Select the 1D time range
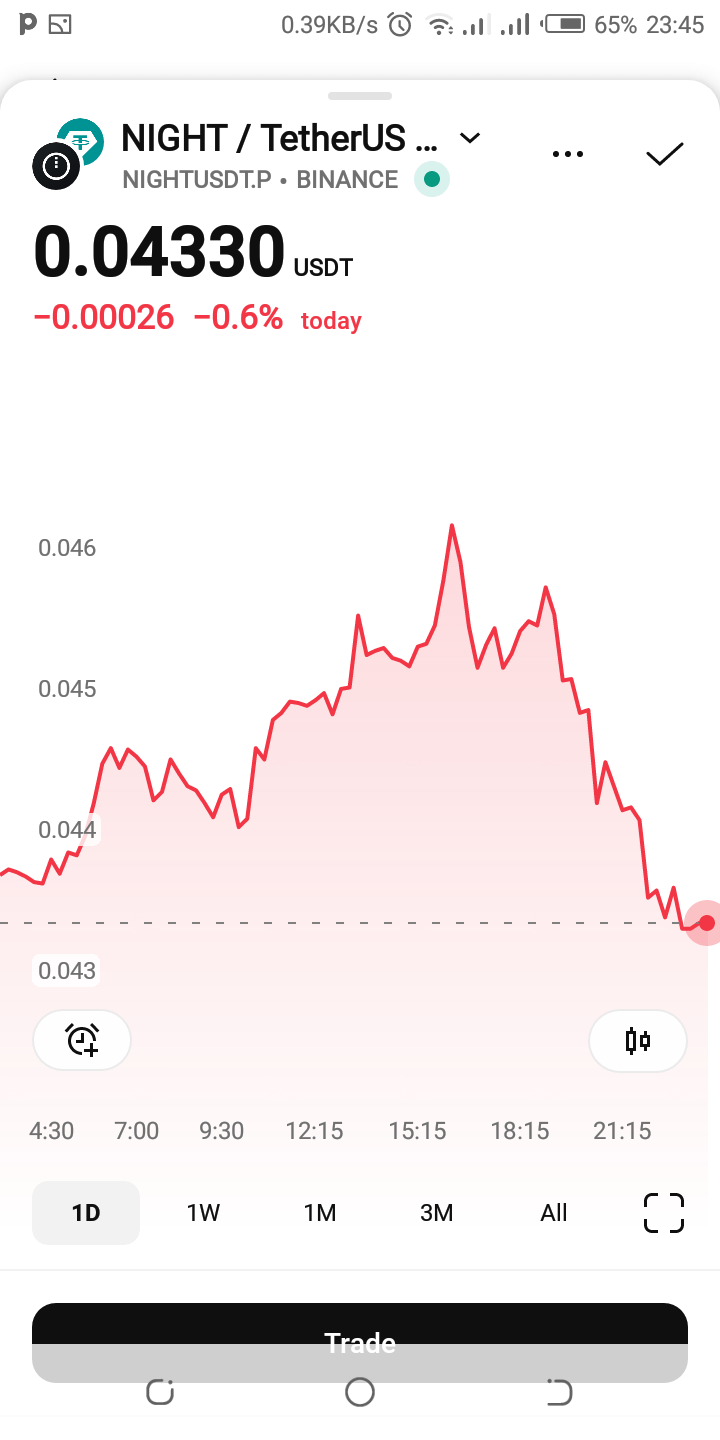The width and height of the screenshot is (720, 1440). coord(86,1213)
